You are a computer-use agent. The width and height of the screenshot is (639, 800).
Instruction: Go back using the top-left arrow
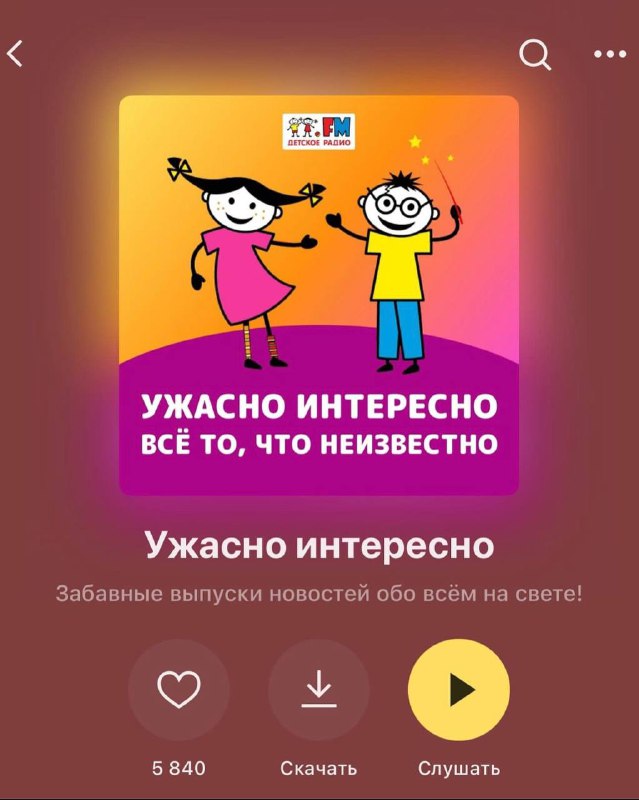point(16,54)
